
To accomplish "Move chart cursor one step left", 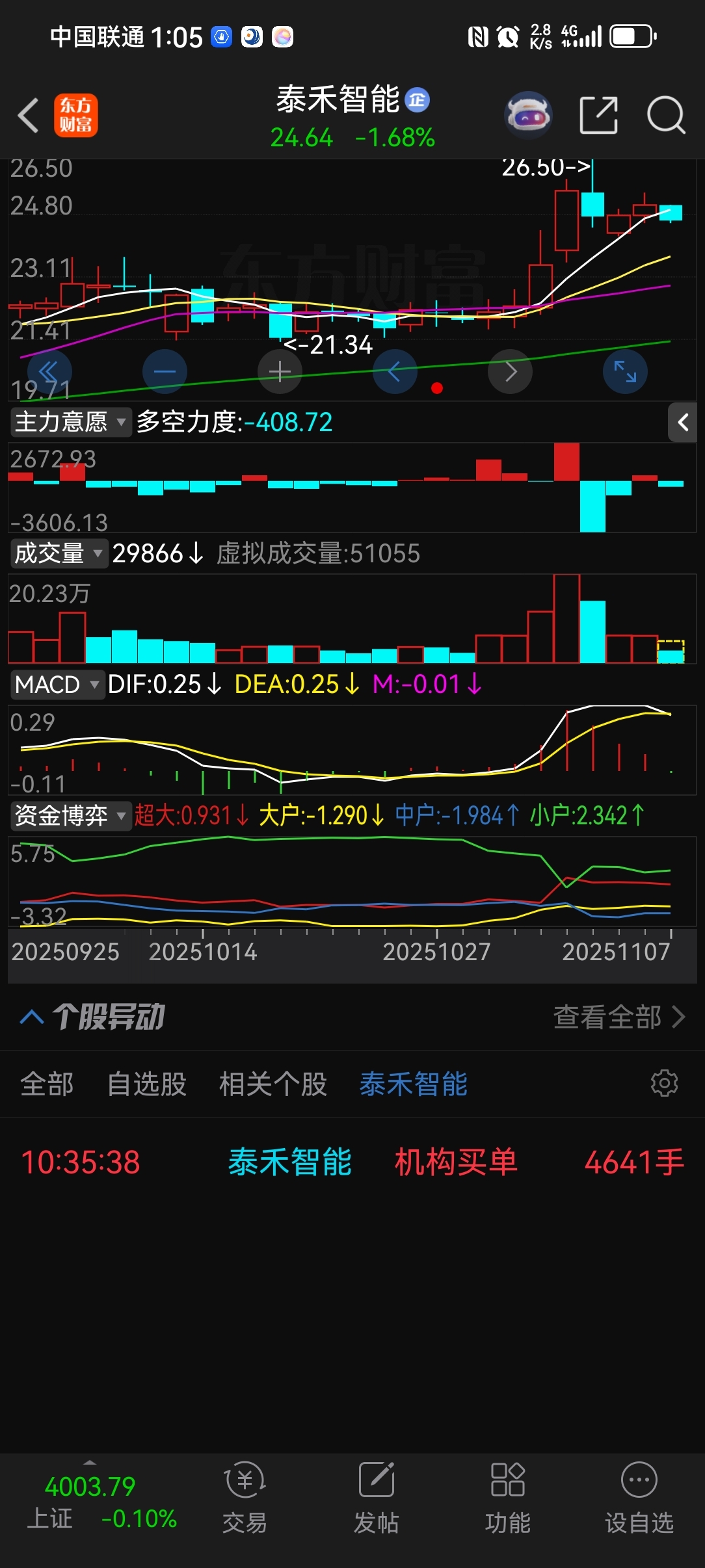I will pos(395,372).
